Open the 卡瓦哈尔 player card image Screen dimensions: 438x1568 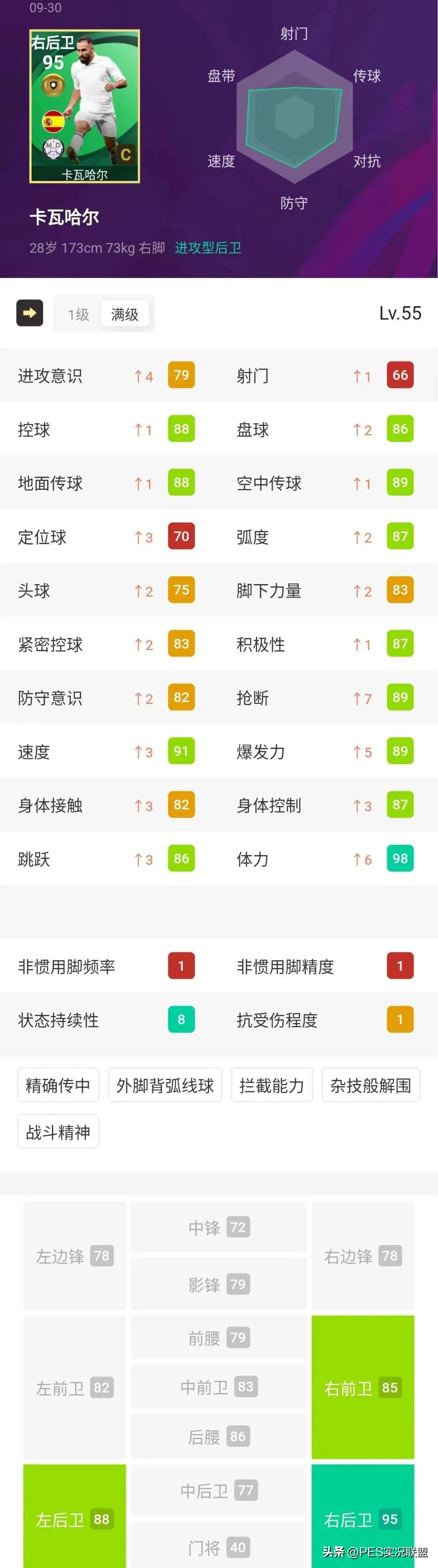[x=84, y=107]
